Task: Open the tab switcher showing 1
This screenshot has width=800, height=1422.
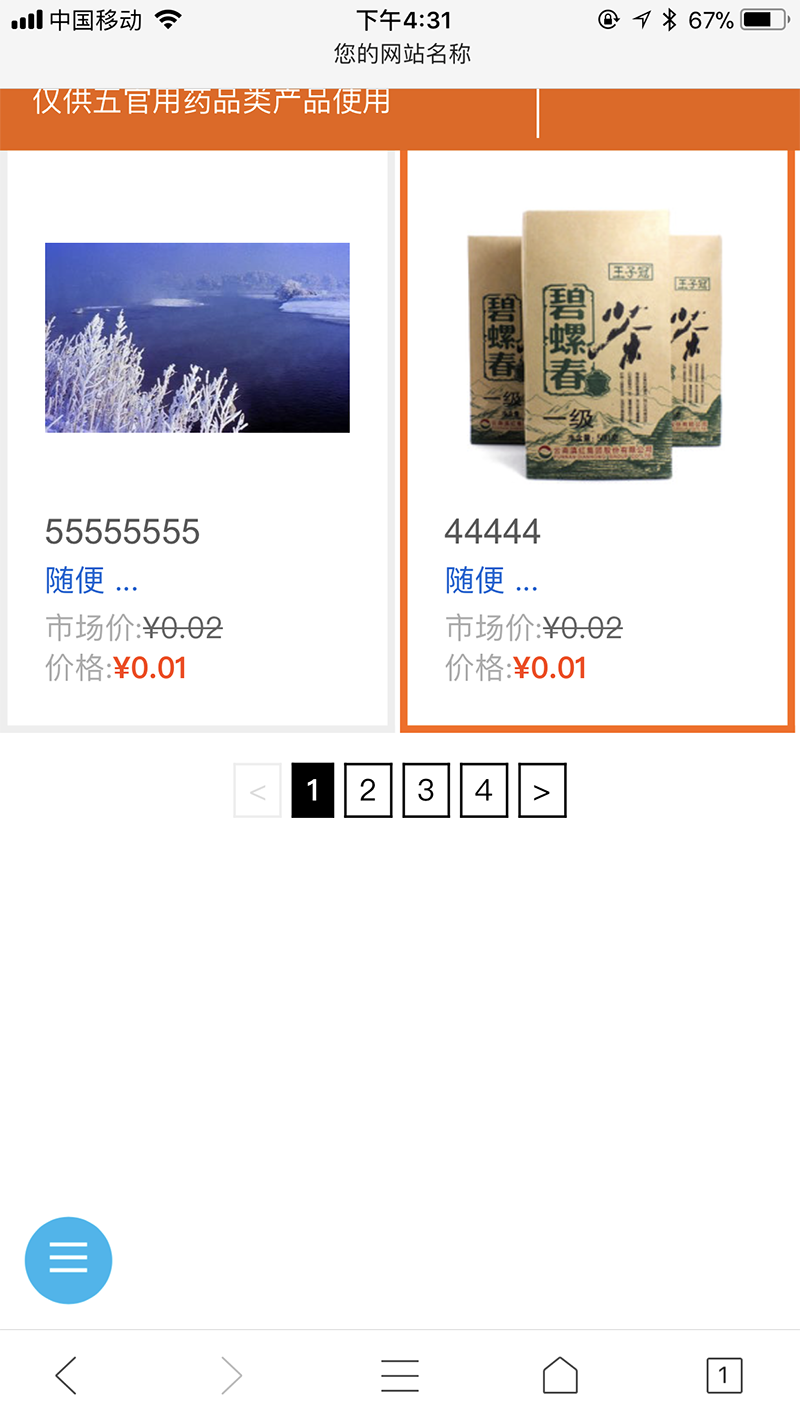Action: coord(722,1374)
